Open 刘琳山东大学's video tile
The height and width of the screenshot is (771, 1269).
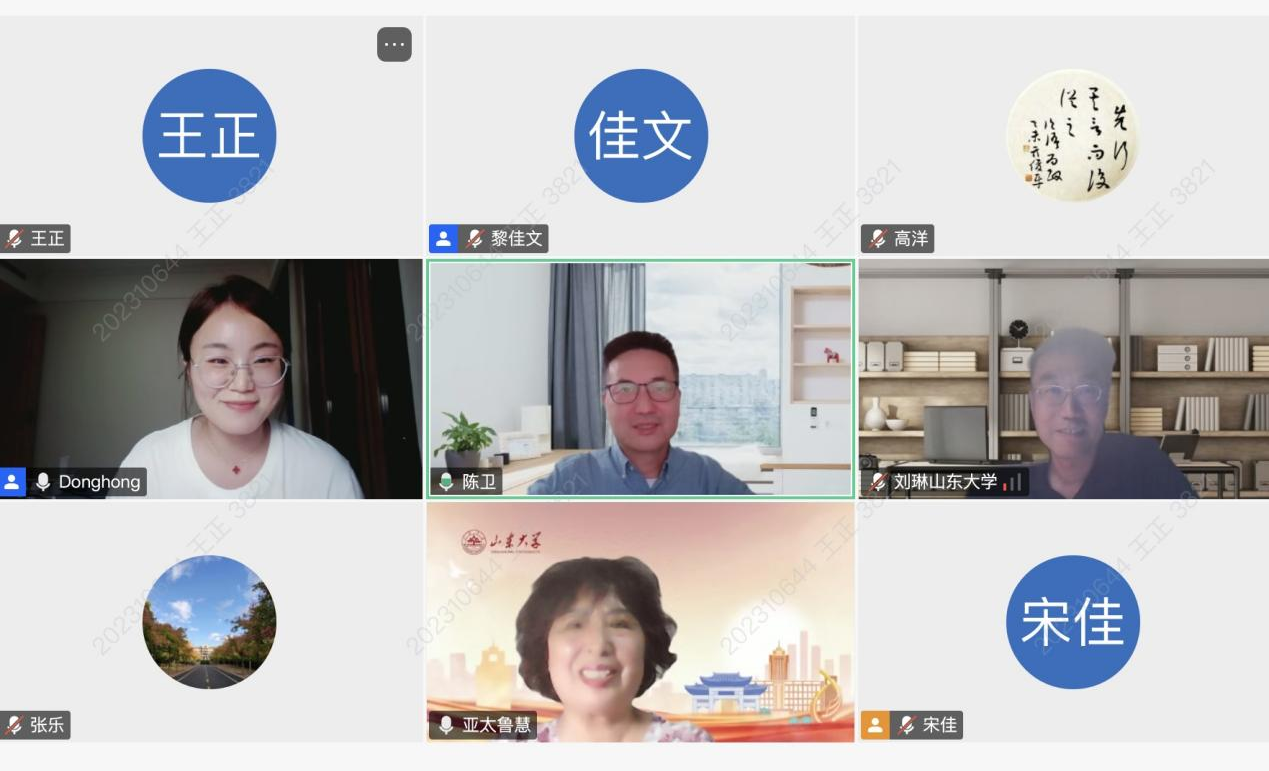click(1063, 378)
